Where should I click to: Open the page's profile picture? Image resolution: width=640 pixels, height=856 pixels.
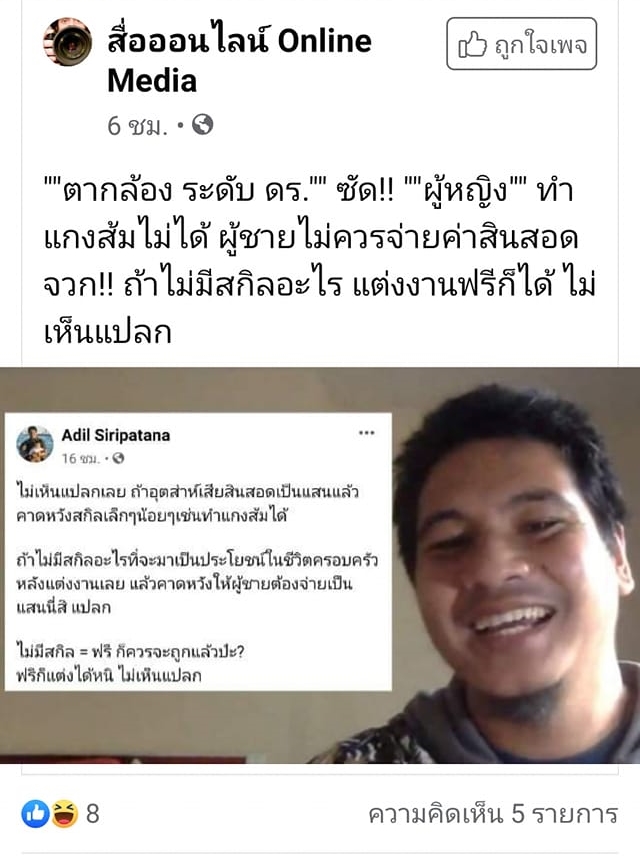coord(68,42)
